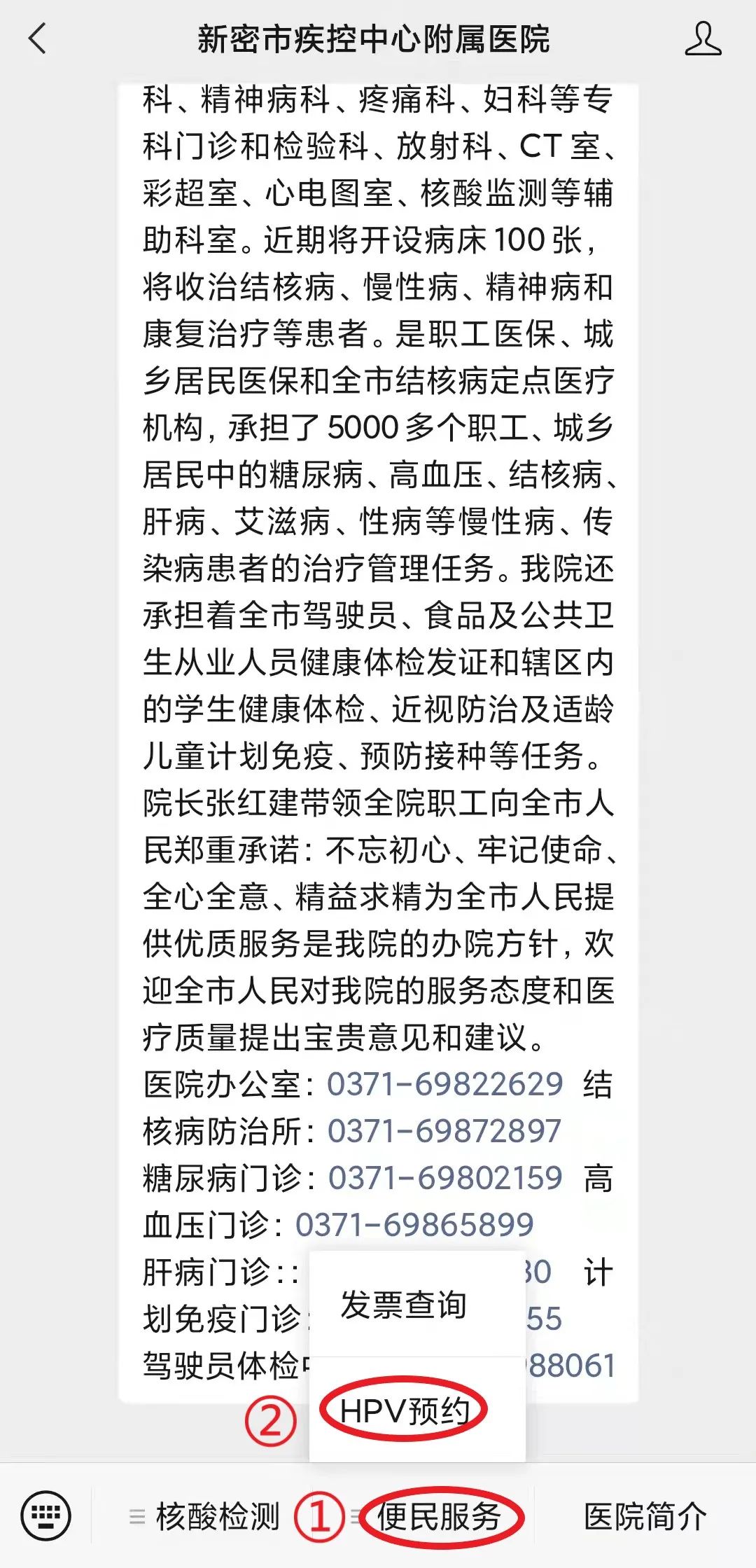Open the account profile icon
This screenshot has width=756, height=1568.
(702, 39)
